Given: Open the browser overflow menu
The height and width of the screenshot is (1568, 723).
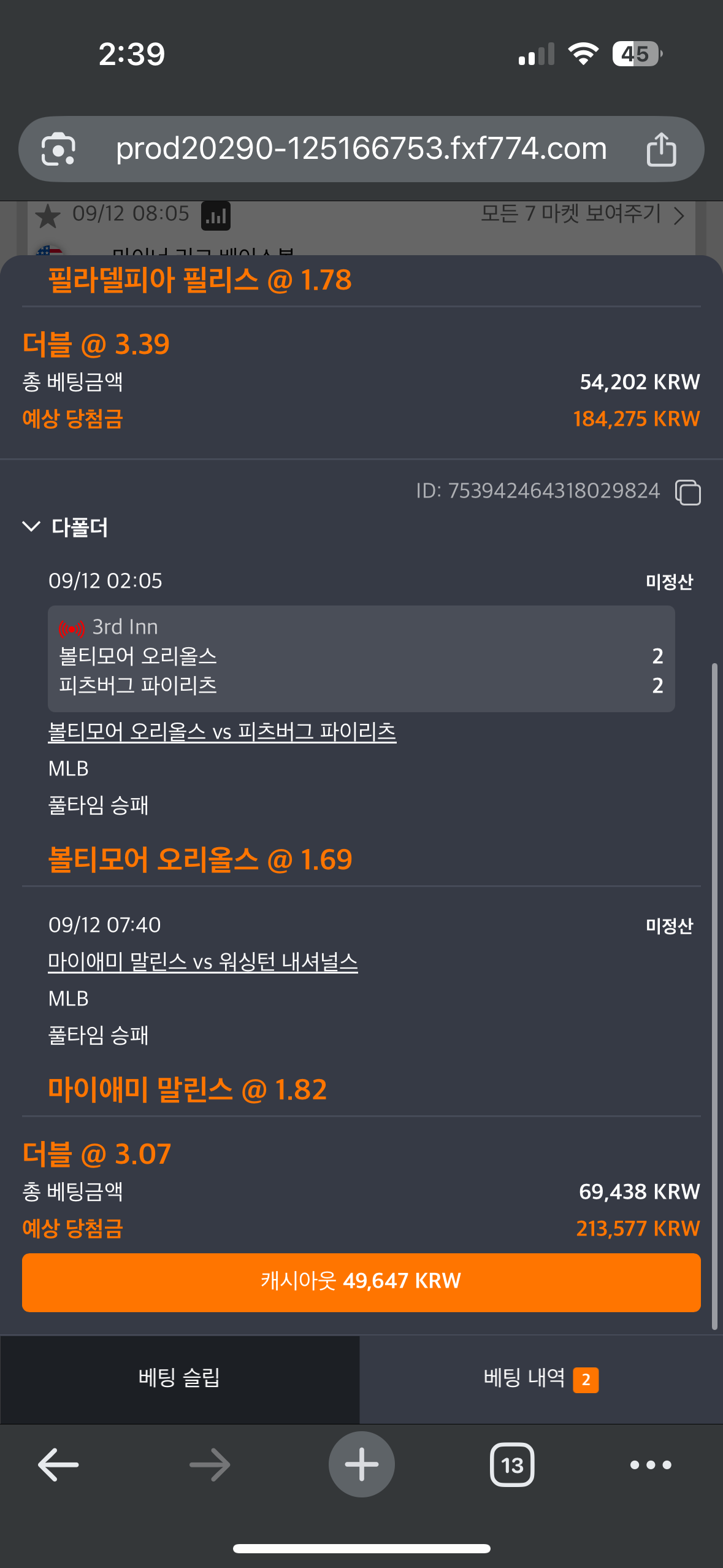Looking at the screenshot, I should tap(651, 1465).
